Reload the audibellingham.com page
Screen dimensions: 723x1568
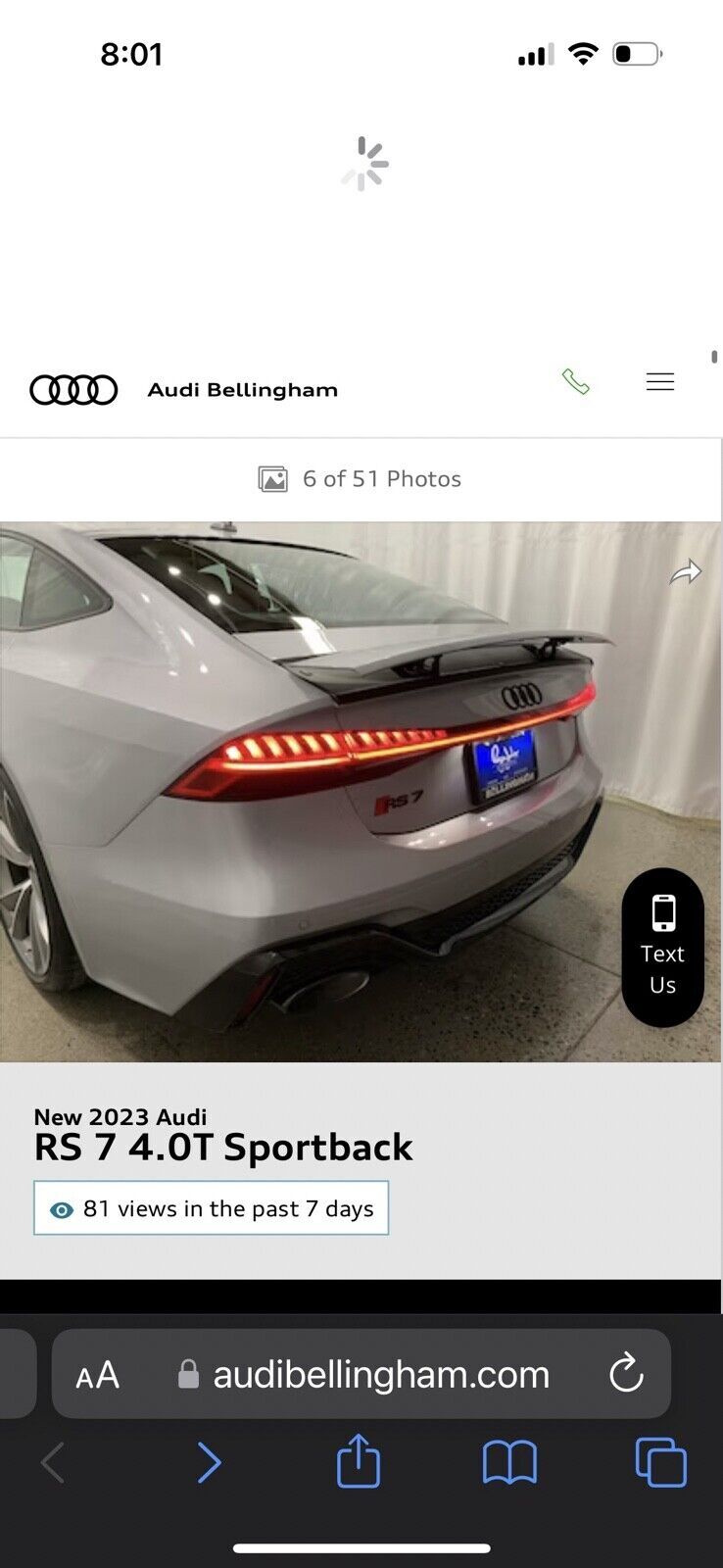[x=626, y=1374]
